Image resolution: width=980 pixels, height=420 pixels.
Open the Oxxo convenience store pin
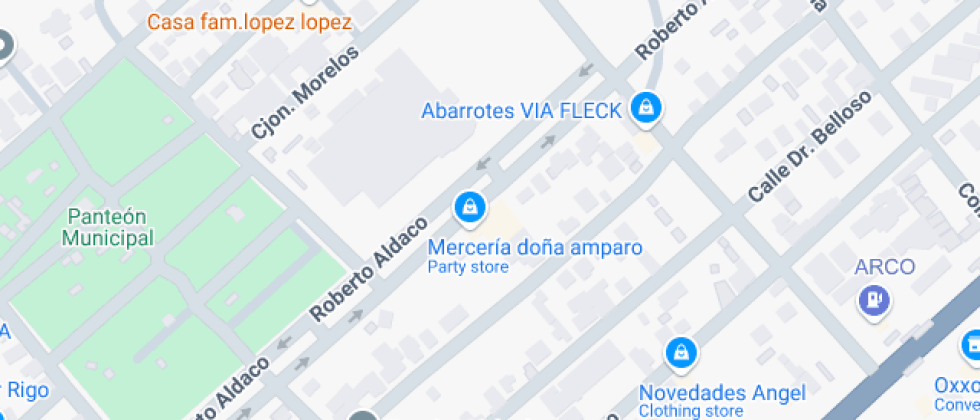pyautogui.click(x=970, y=346)
